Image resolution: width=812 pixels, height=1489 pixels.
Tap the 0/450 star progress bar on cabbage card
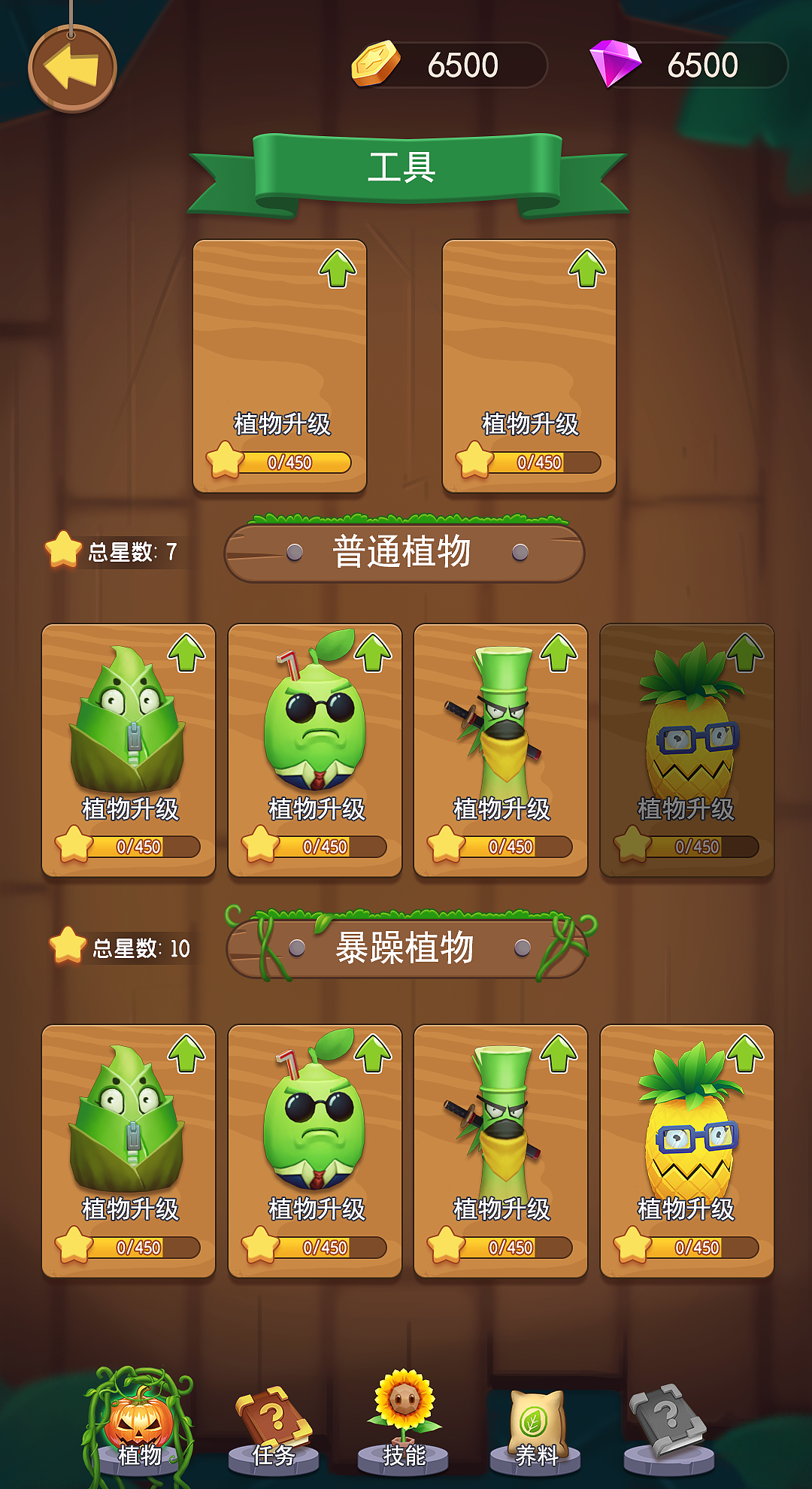pyautogui.click(x=138, y=845)
